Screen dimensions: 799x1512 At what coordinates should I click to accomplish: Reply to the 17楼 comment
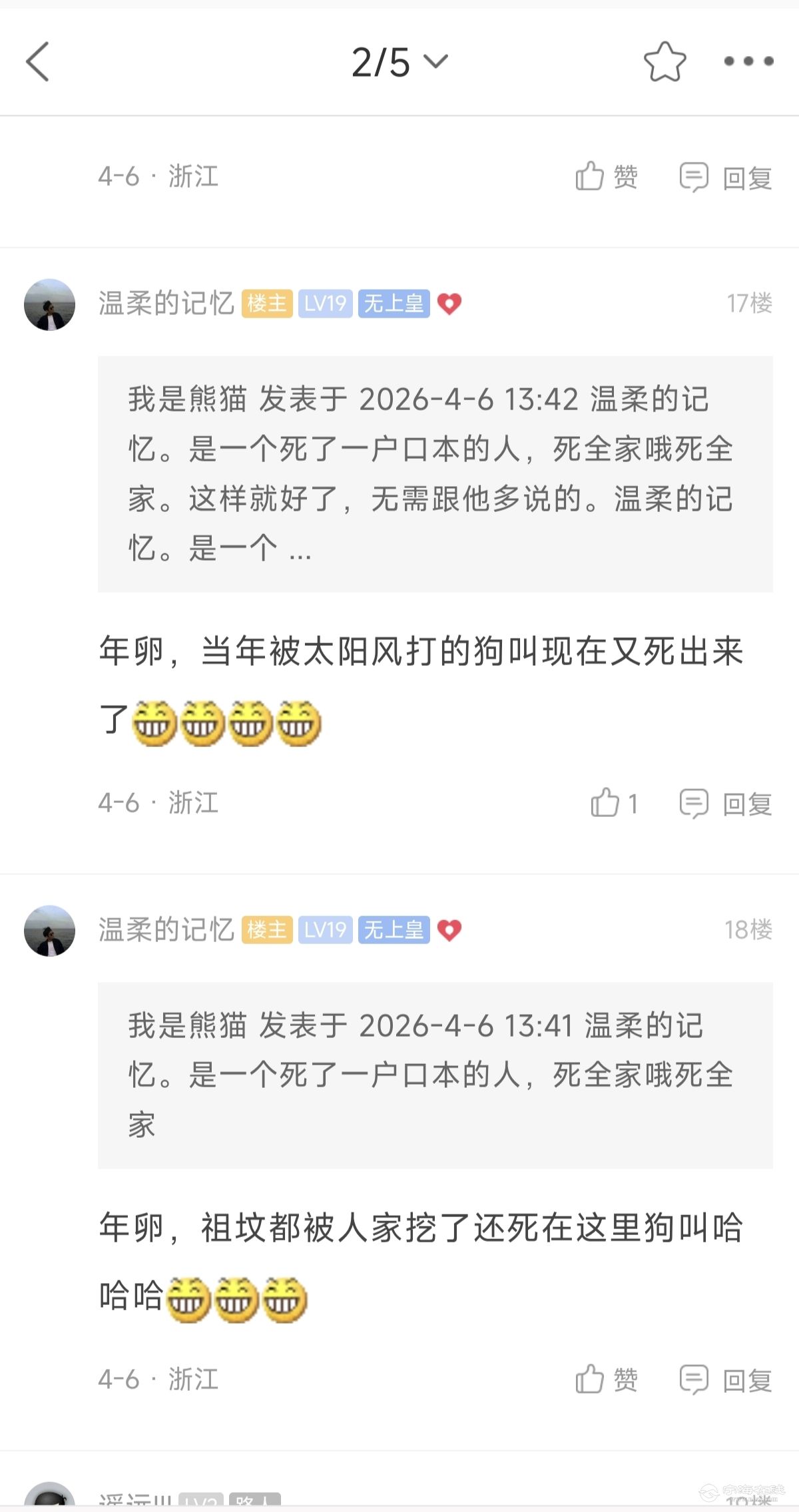pyautogui.click(x=725, y=804)
